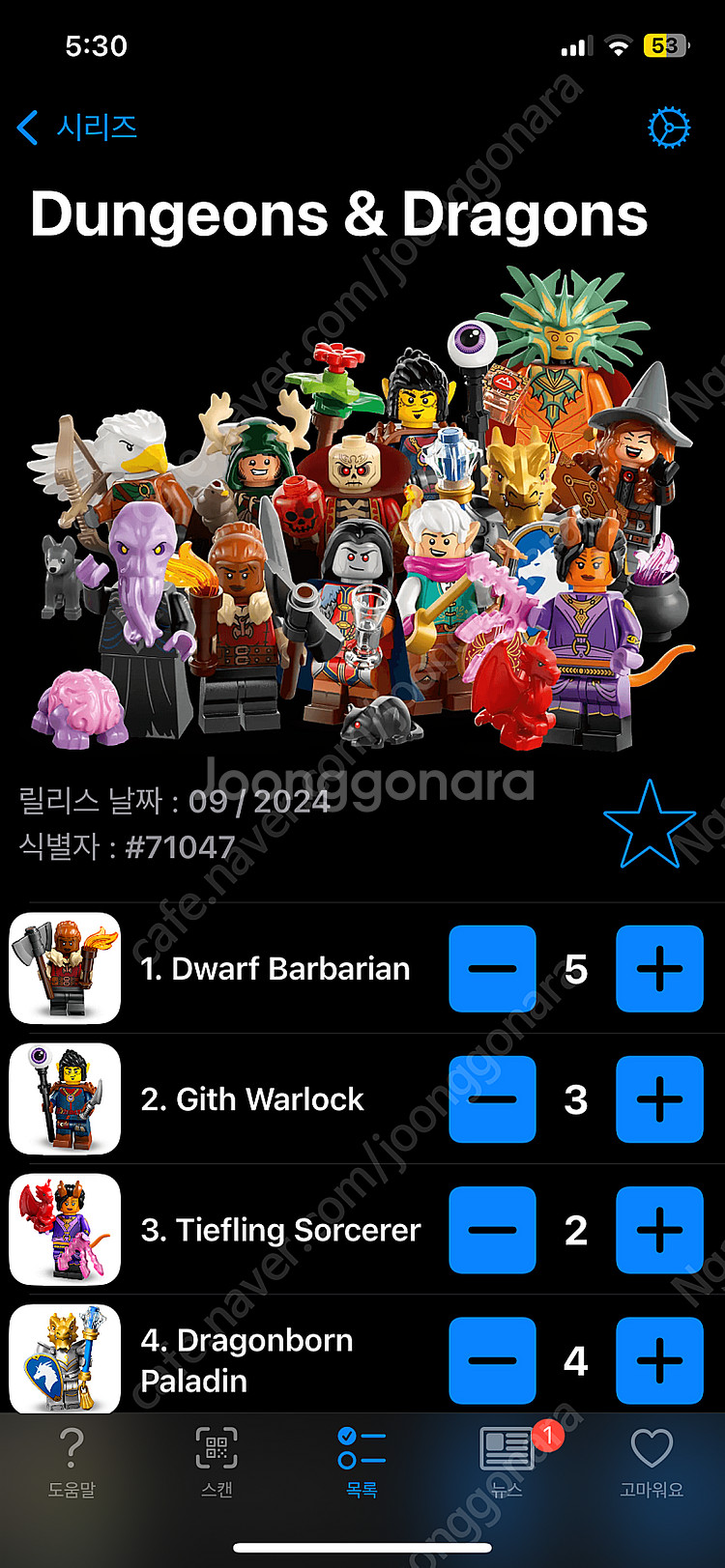725x1568 pixels.
Task: Increase Dragonborn Paladin count
Action: 659,1360
